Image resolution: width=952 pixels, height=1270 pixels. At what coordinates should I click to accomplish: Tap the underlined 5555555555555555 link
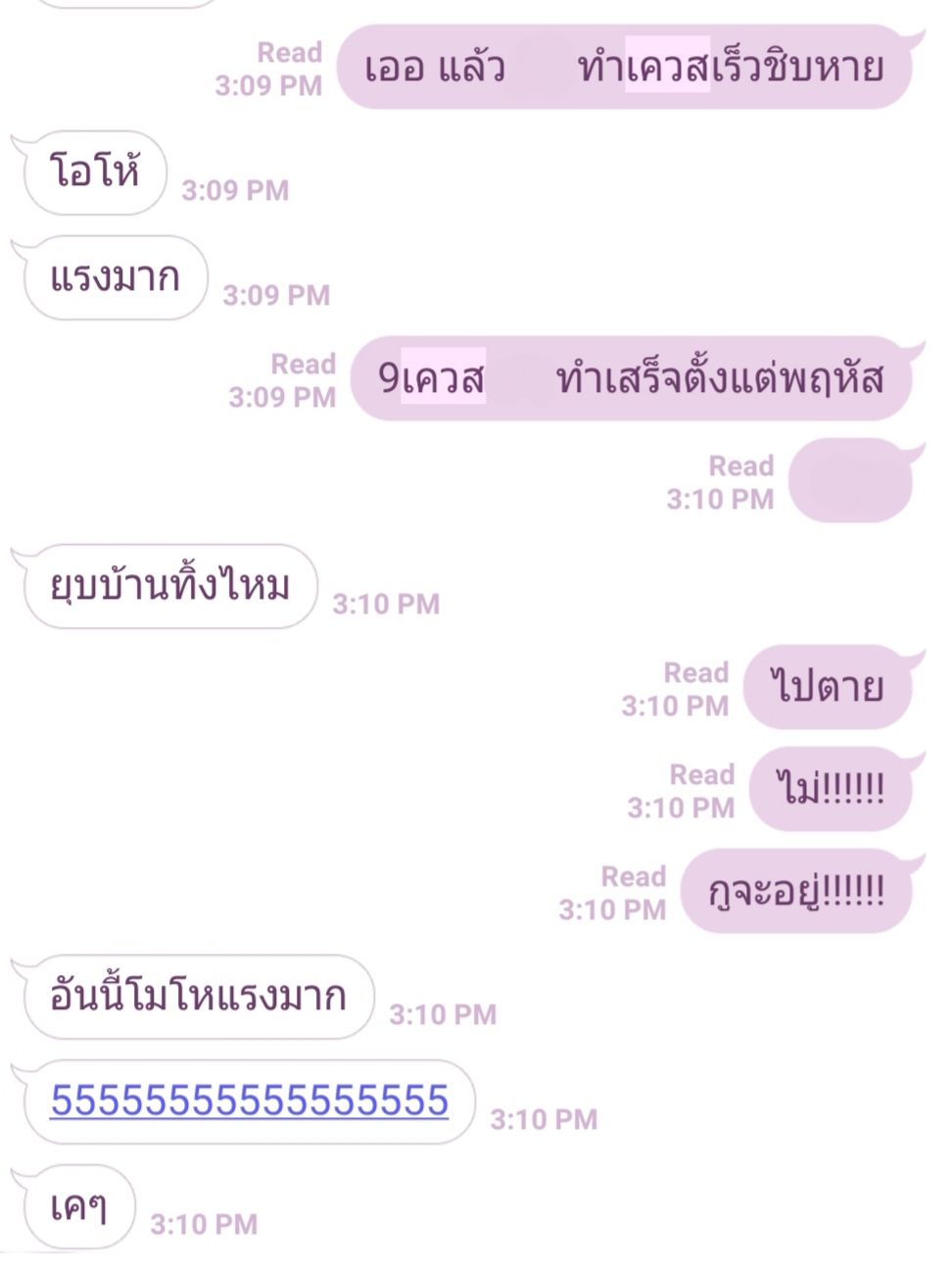pos(249,1100)
